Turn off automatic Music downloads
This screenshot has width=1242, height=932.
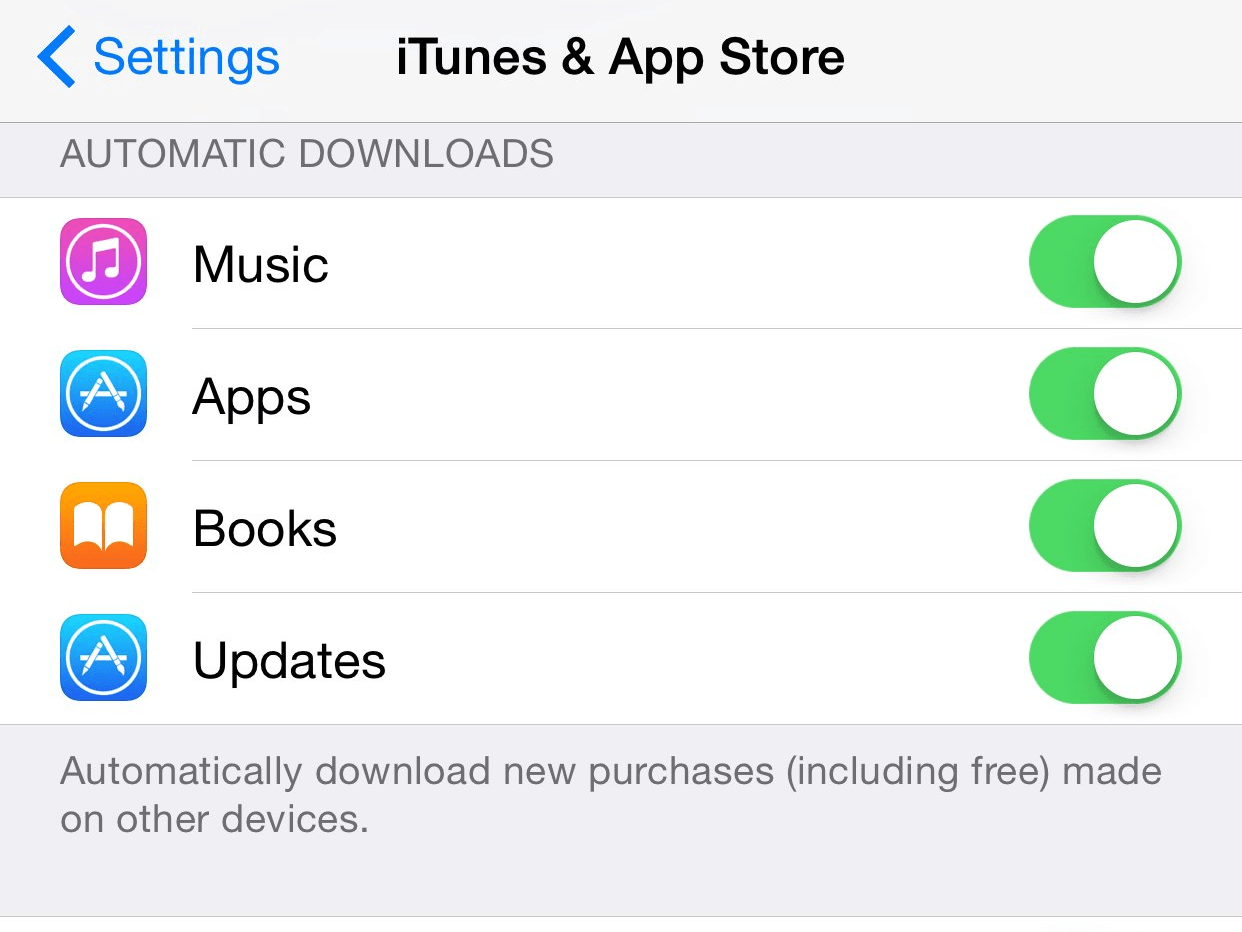1104,262
